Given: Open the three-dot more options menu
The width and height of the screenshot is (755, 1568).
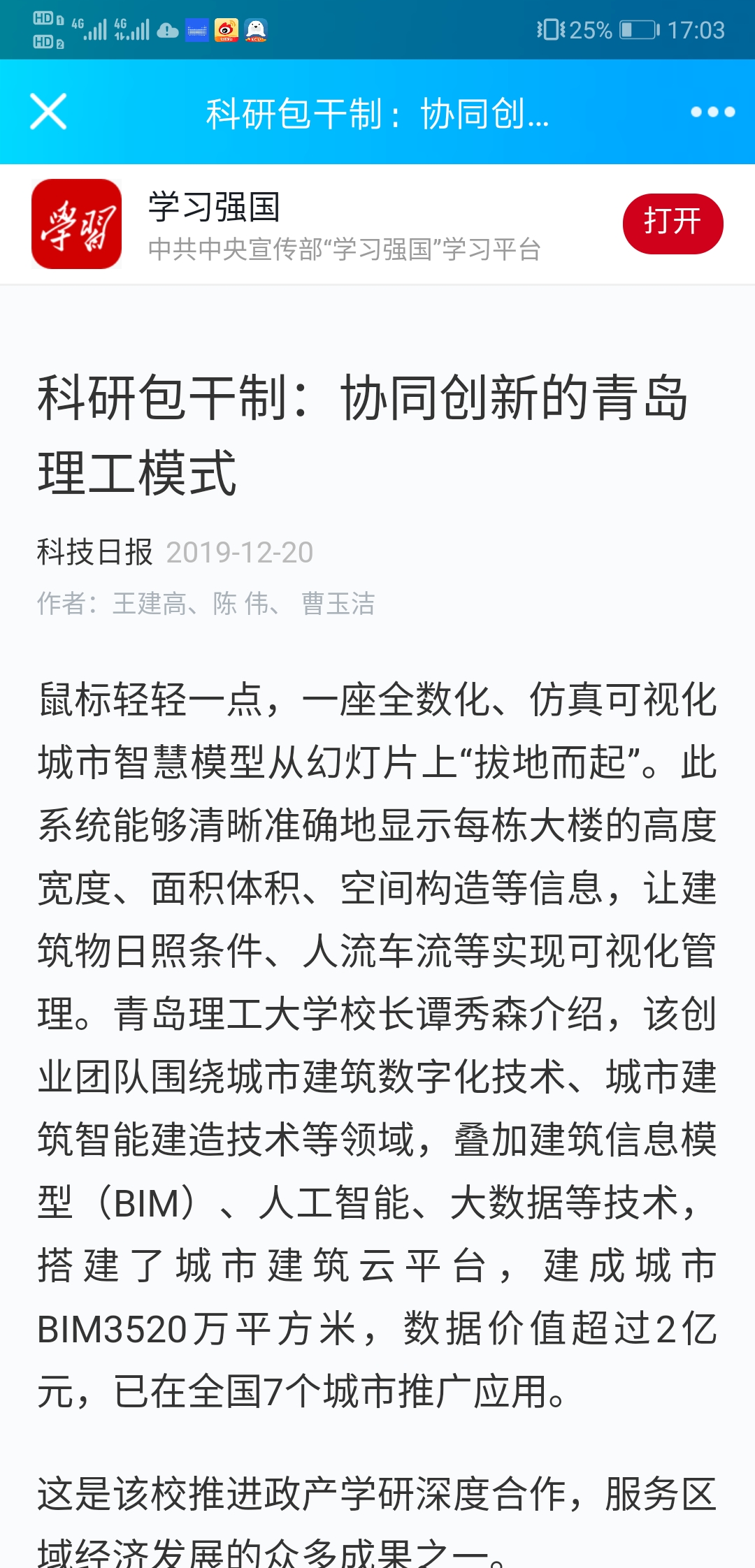Looking at the screenshot, I should coord(712,112).
